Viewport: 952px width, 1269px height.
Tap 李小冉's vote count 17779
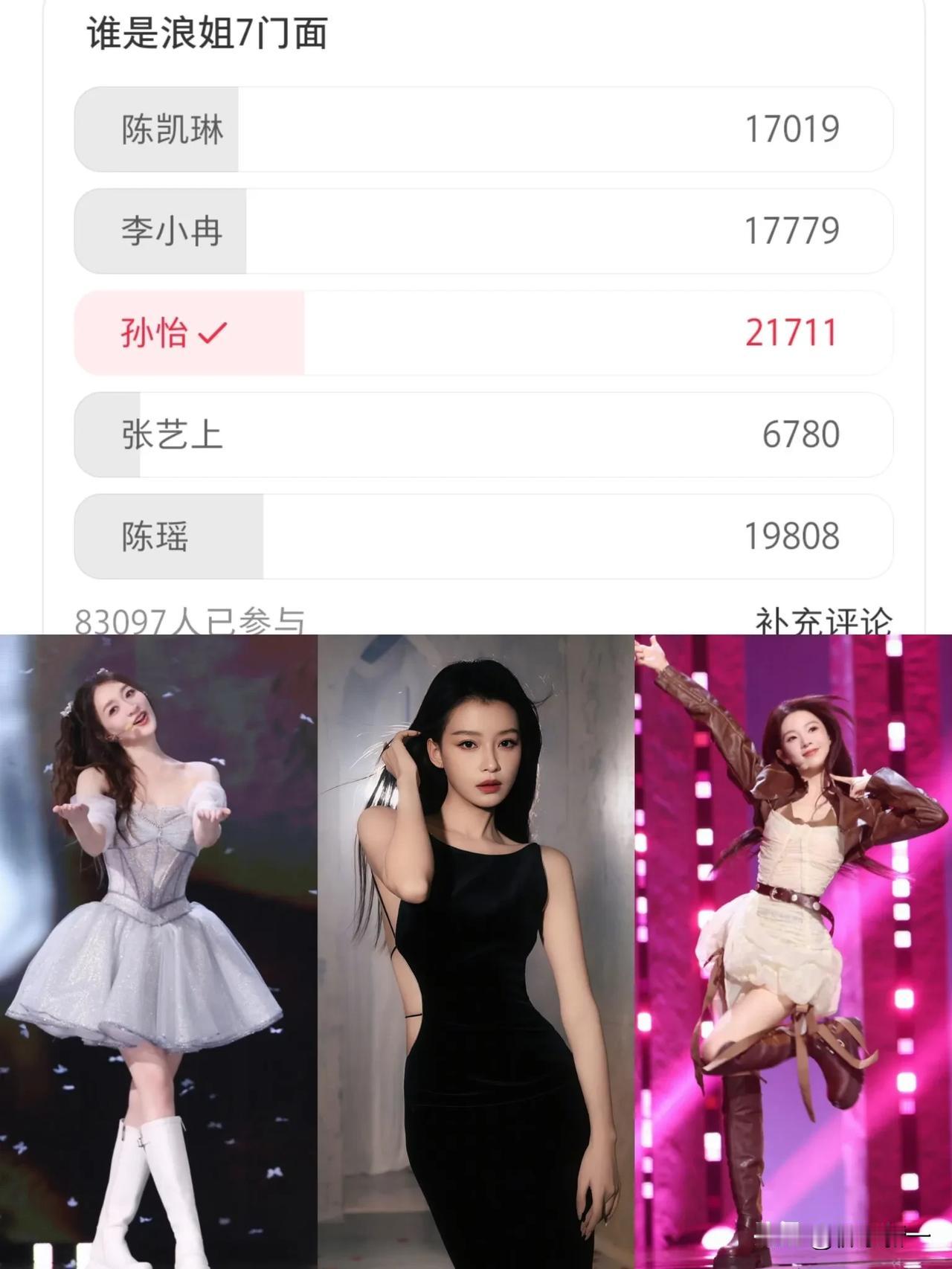(x=790, y=231)
